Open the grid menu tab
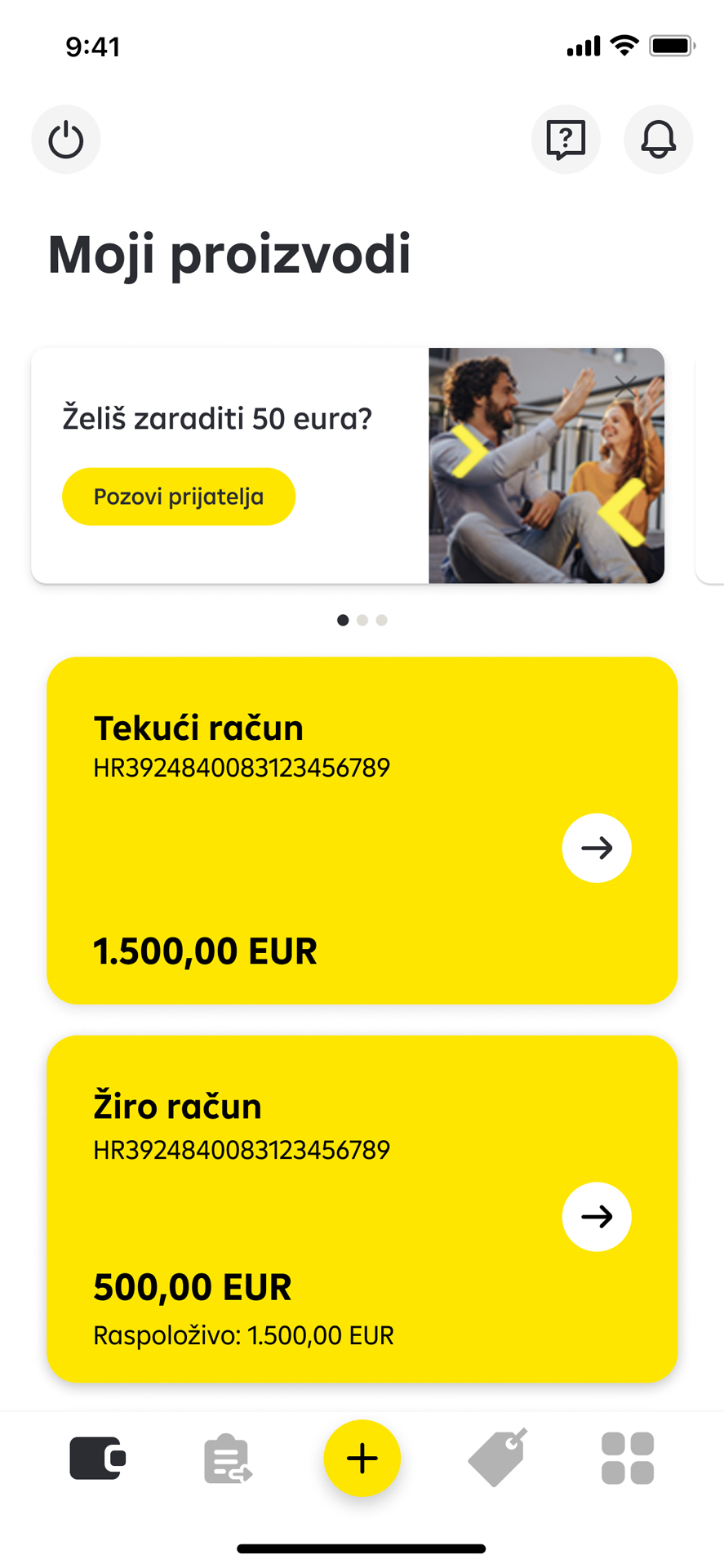This screenshot has width=724, height=1568. click(x=628, y=1459)
